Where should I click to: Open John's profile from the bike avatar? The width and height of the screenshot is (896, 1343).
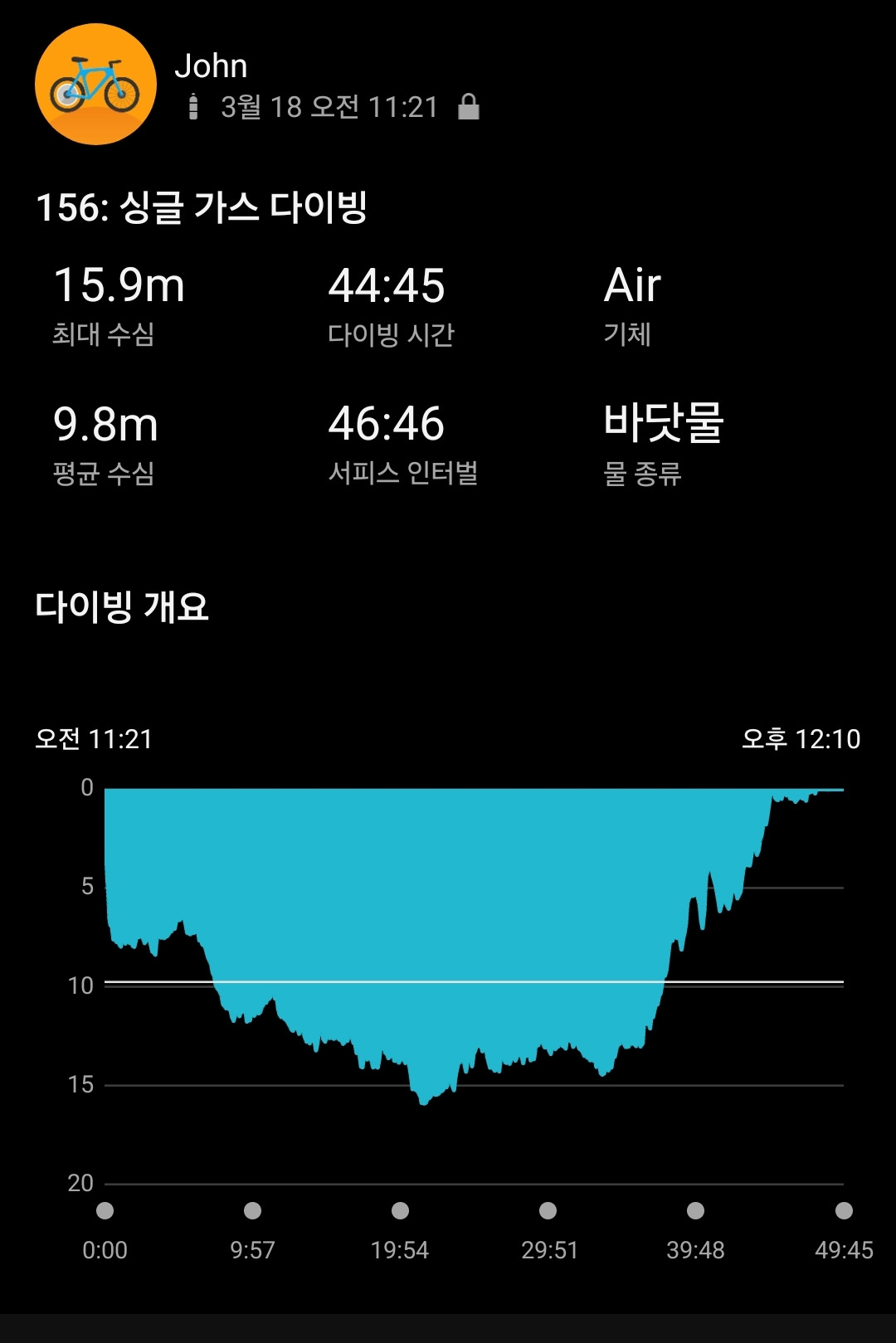tap(95, 85)
